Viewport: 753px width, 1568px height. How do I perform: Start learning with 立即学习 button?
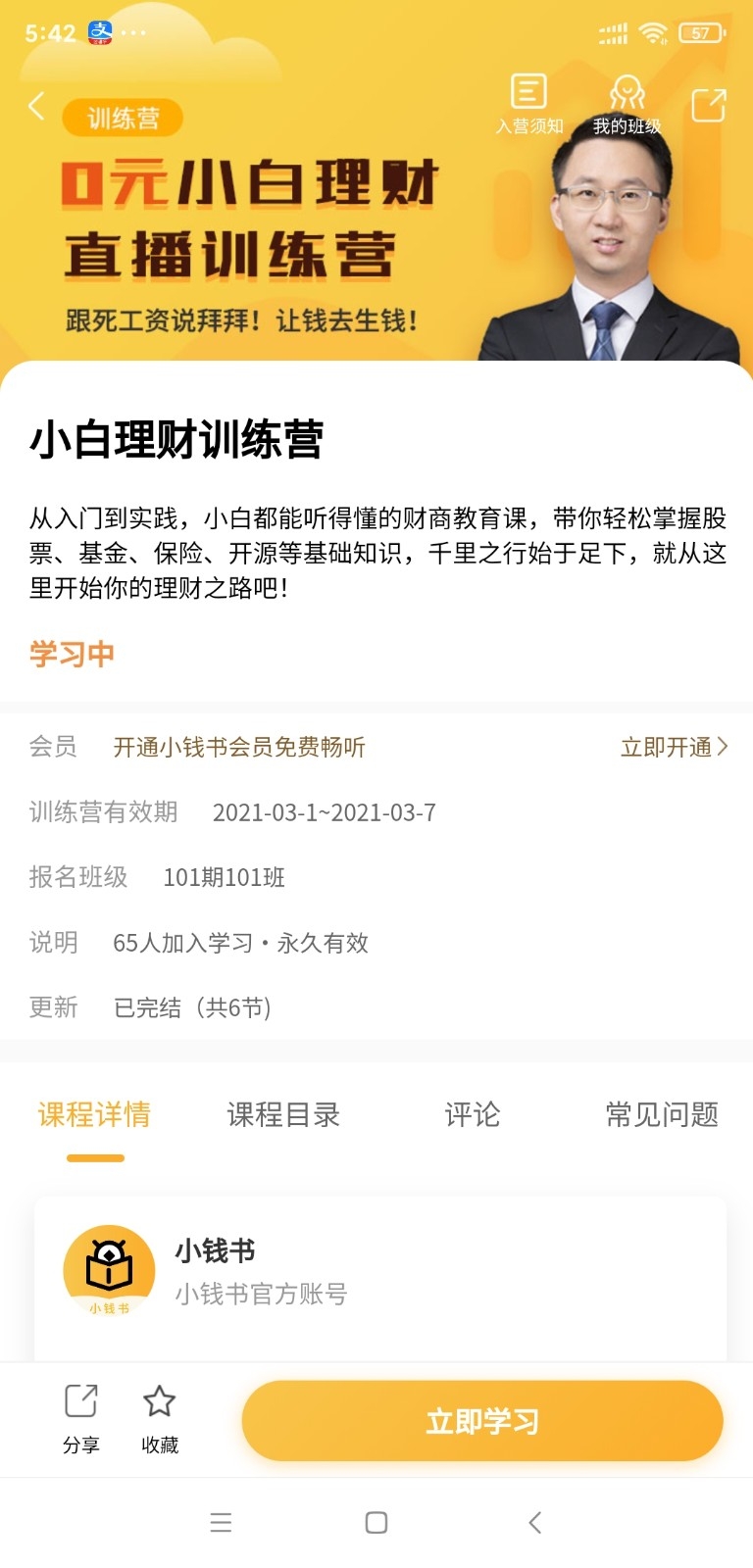(x=481, y=1421)
